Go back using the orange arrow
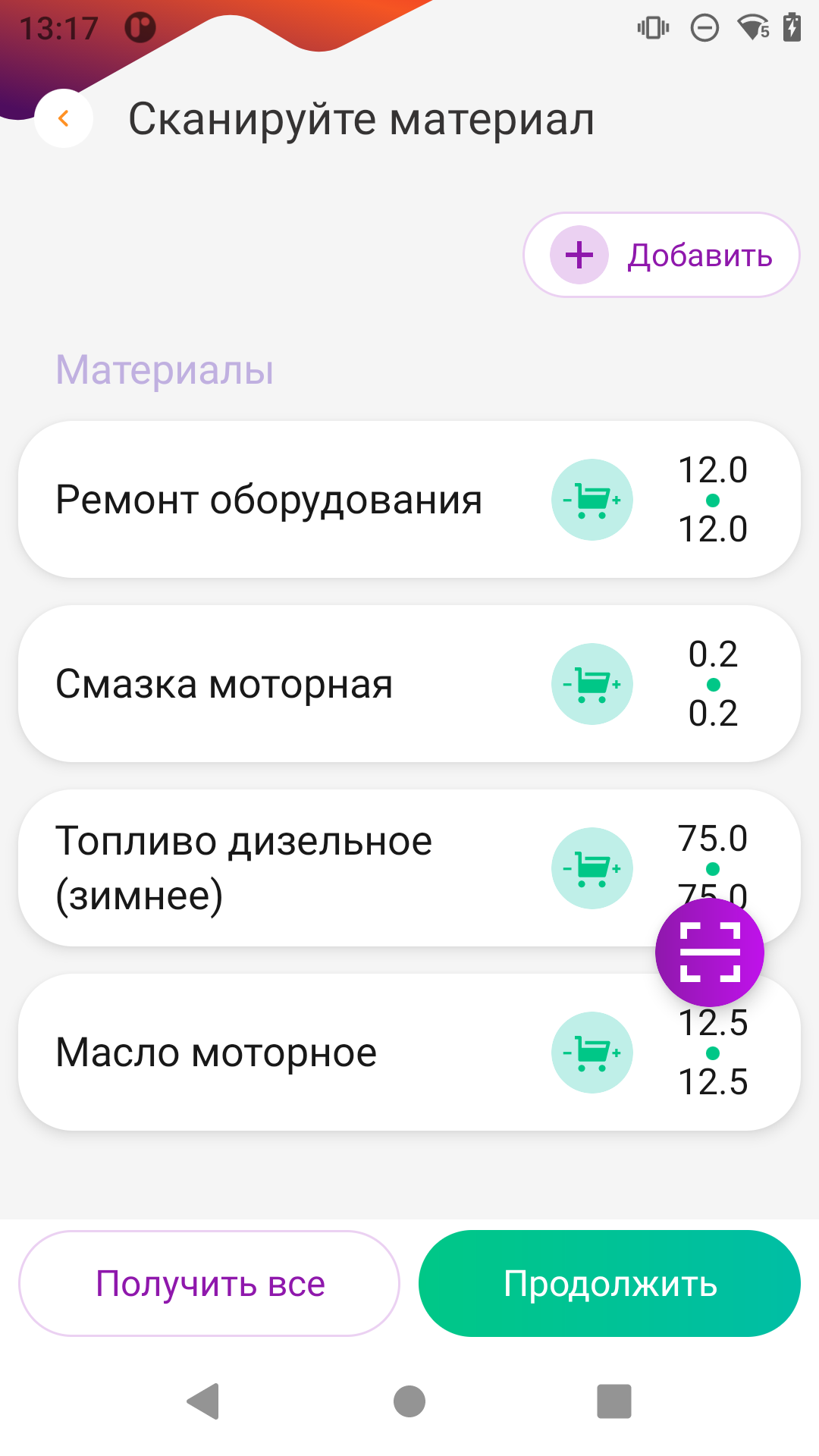This screenshot has height=1456, width=819. [x=64, y=118]
